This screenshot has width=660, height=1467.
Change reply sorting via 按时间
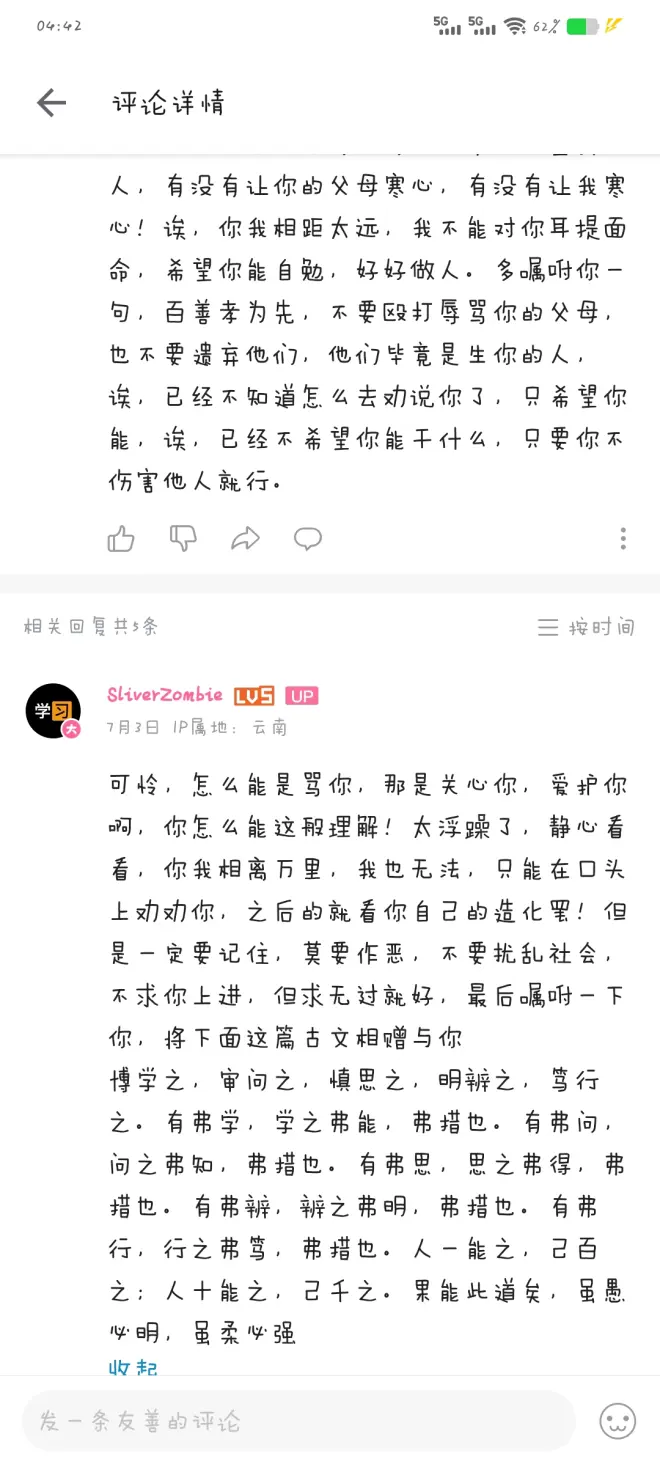pos(587,628)
